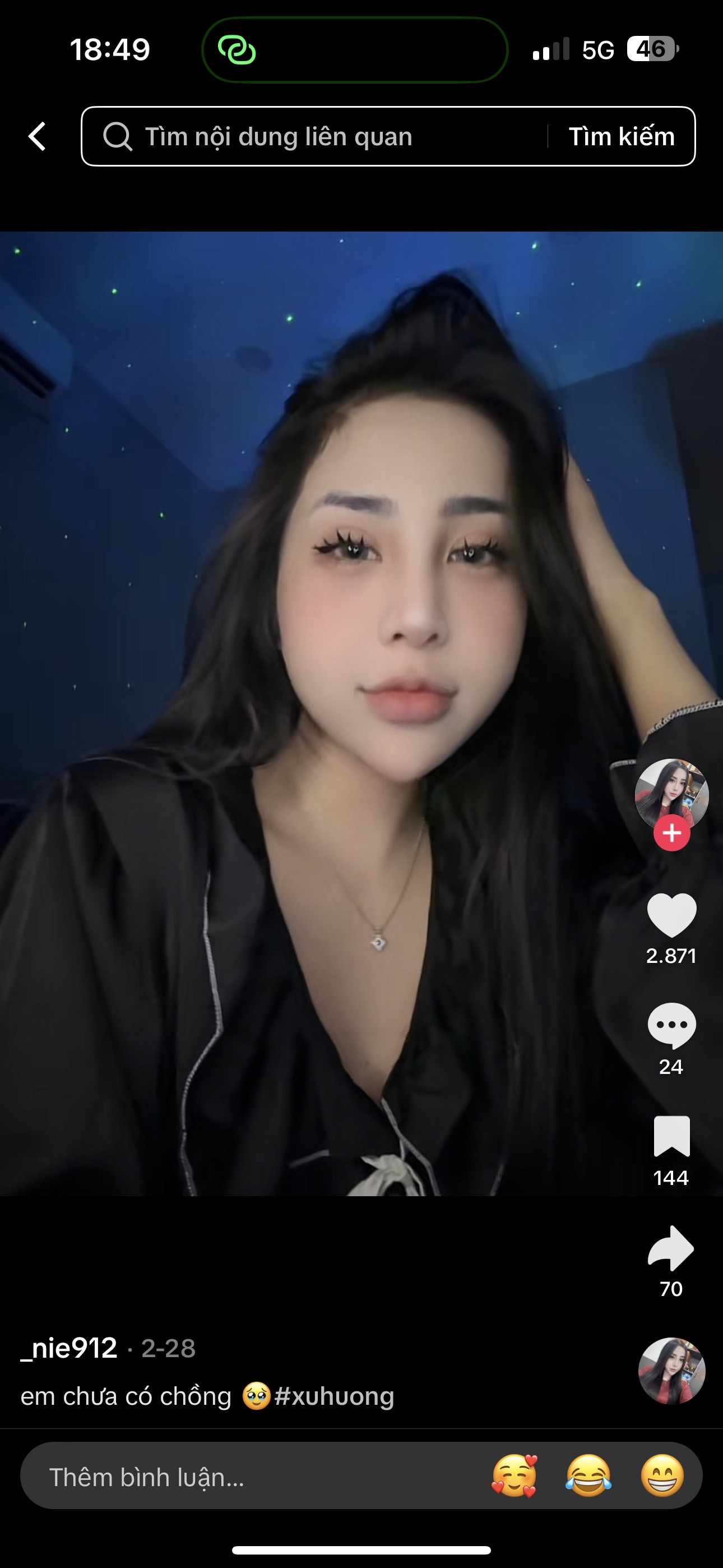Viewport: 723px width, 1568px height.
Task: Open the #xuhuong hashtag
Action: pos(334,1396)
